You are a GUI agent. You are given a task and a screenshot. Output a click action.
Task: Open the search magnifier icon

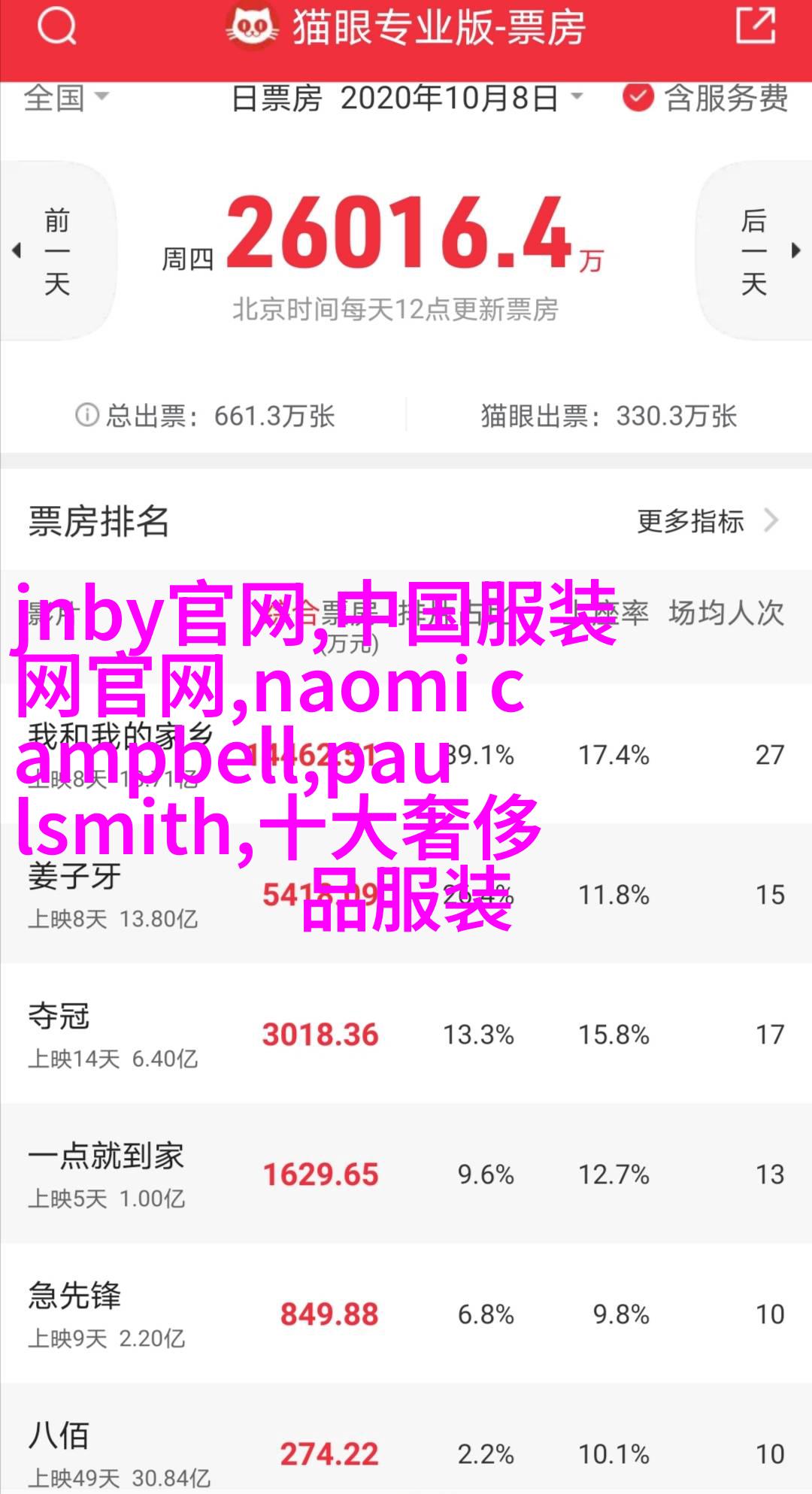pyautogui.click(x=57, y=27)
